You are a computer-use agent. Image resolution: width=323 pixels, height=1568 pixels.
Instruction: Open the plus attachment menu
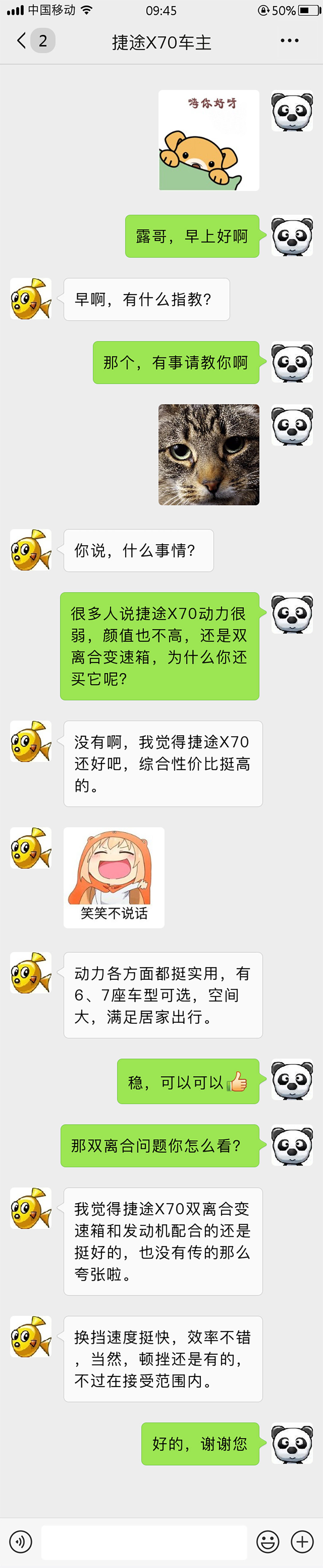[302, 1541]
